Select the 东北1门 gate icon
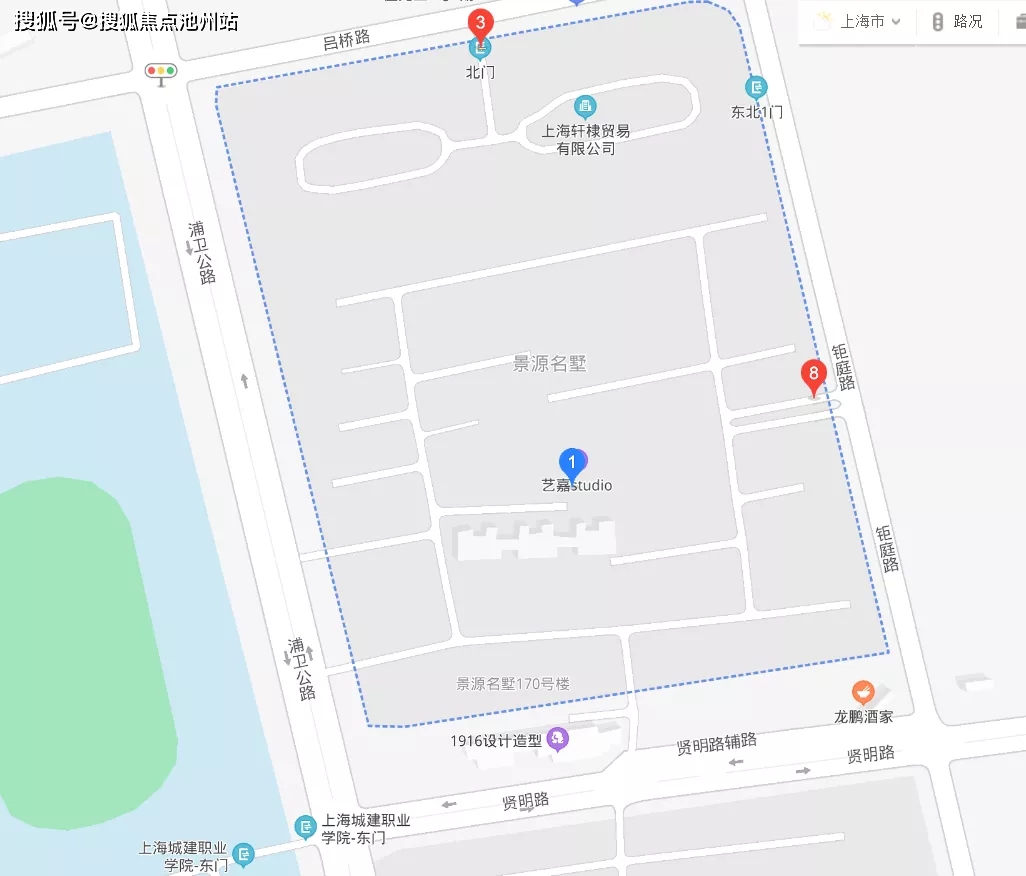 pos(757,88)
